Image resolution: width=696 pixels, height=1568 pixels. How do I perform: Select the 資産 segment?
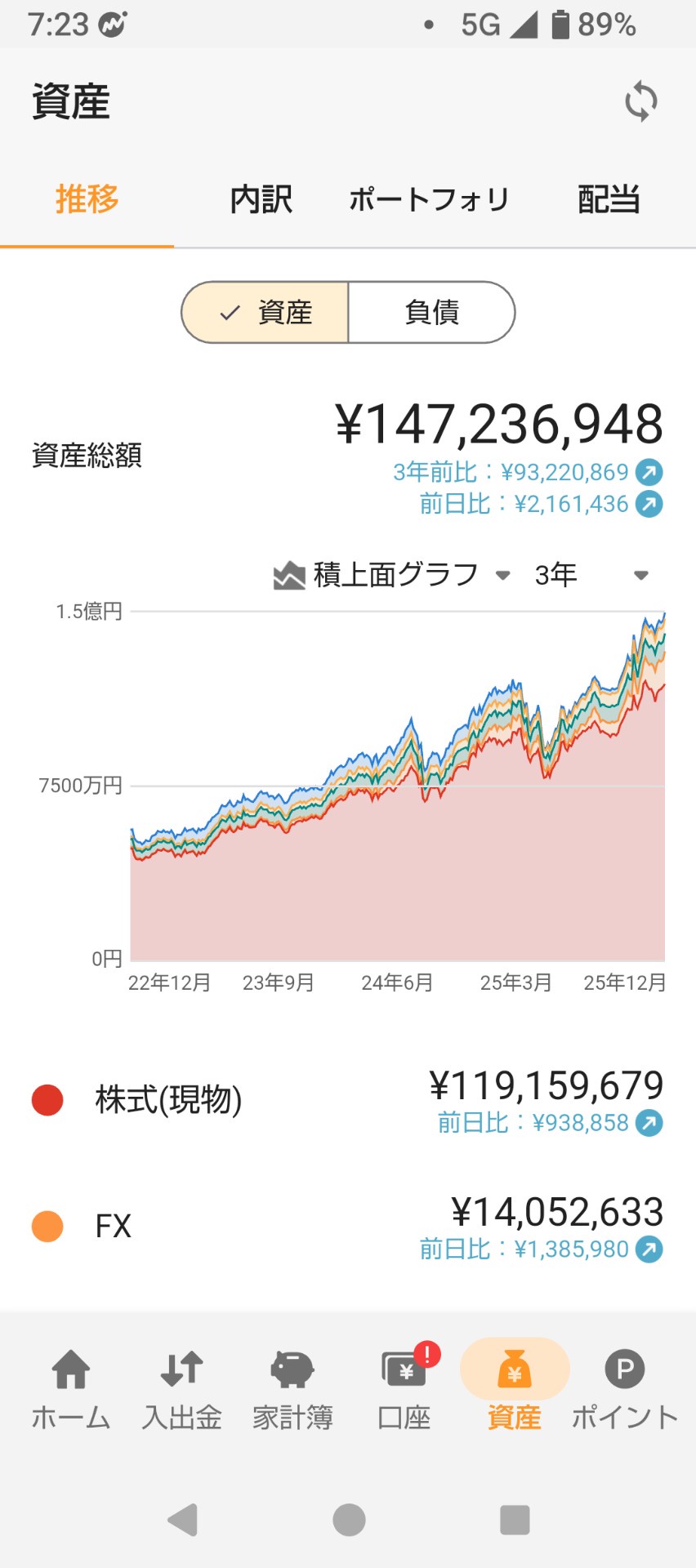[265, 313]
